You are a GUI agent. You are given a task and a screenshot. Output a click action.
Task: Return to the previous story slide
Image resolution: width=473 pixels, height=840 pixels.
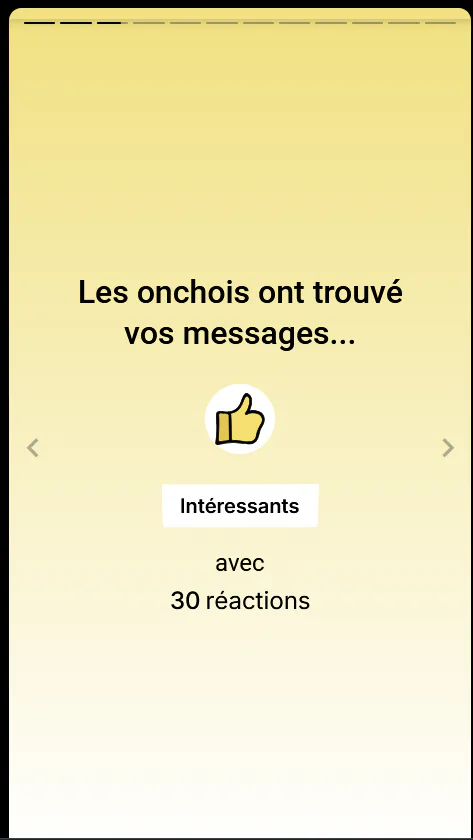pos(33,448)
